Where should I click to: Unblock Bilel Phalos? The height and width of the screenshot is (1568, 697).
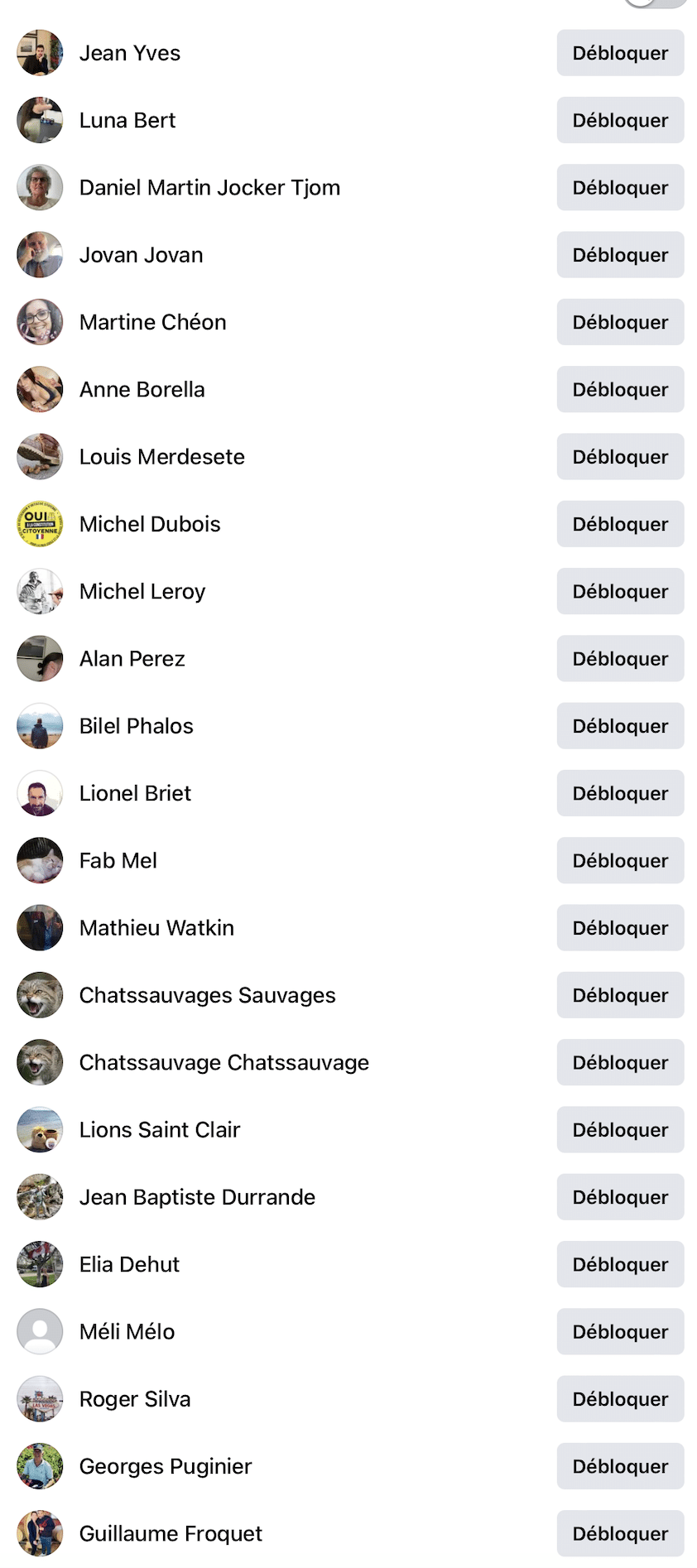tap(620, 726)
